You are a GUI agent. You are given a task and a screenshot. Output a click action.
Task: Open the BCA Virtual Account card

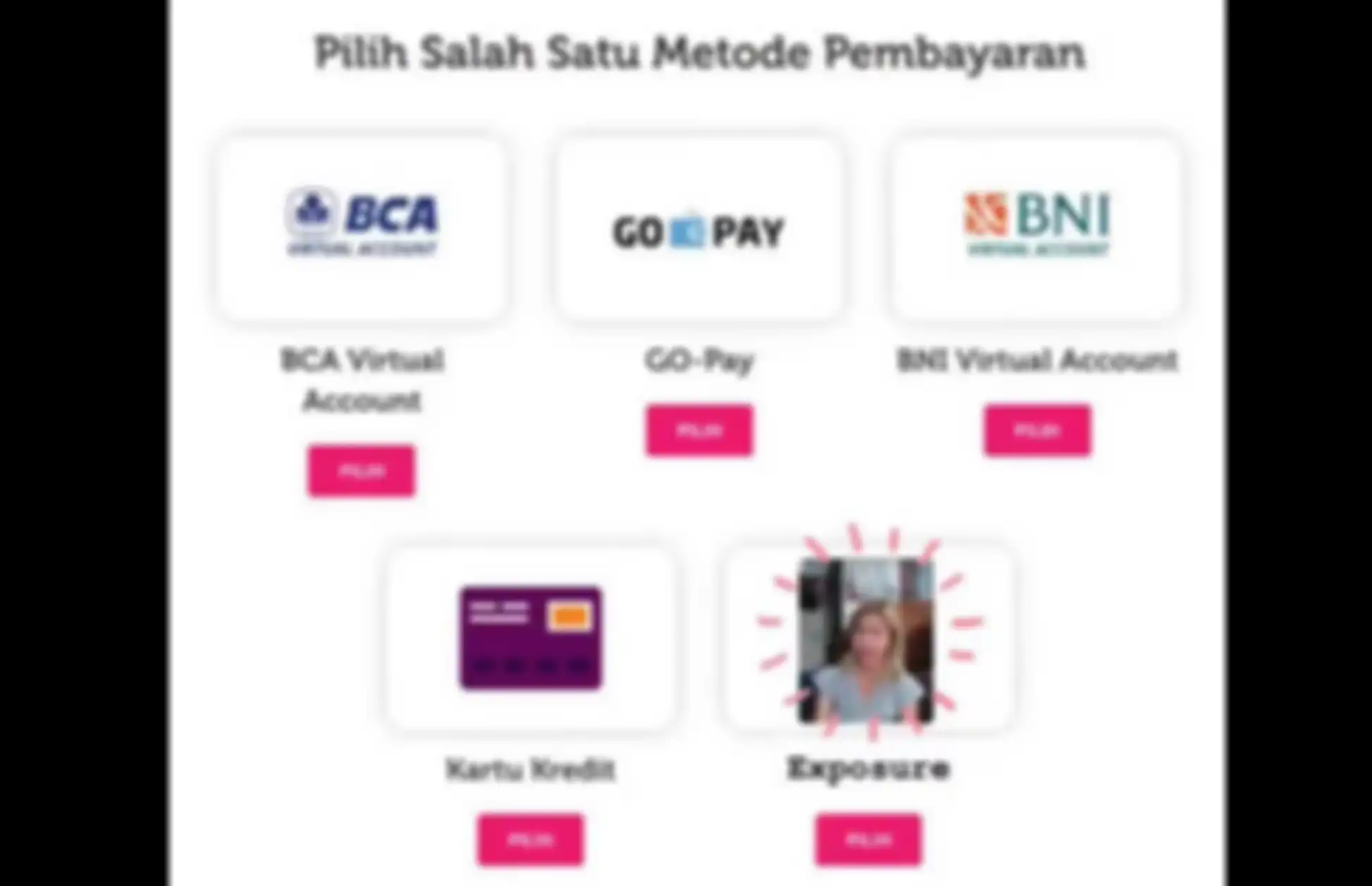361,229
